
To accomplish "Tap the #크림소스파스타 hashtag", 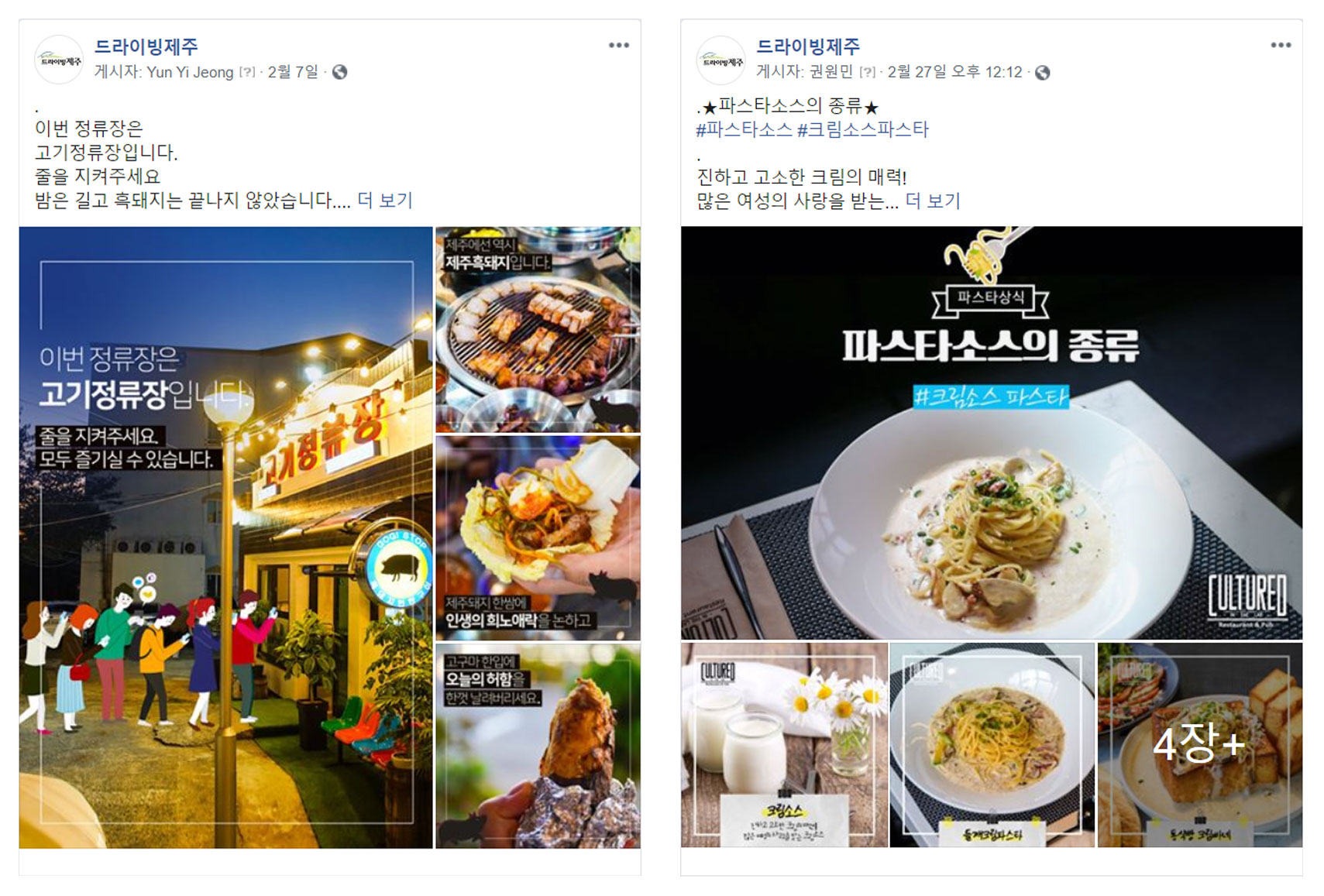I will [x=862, y=129].
